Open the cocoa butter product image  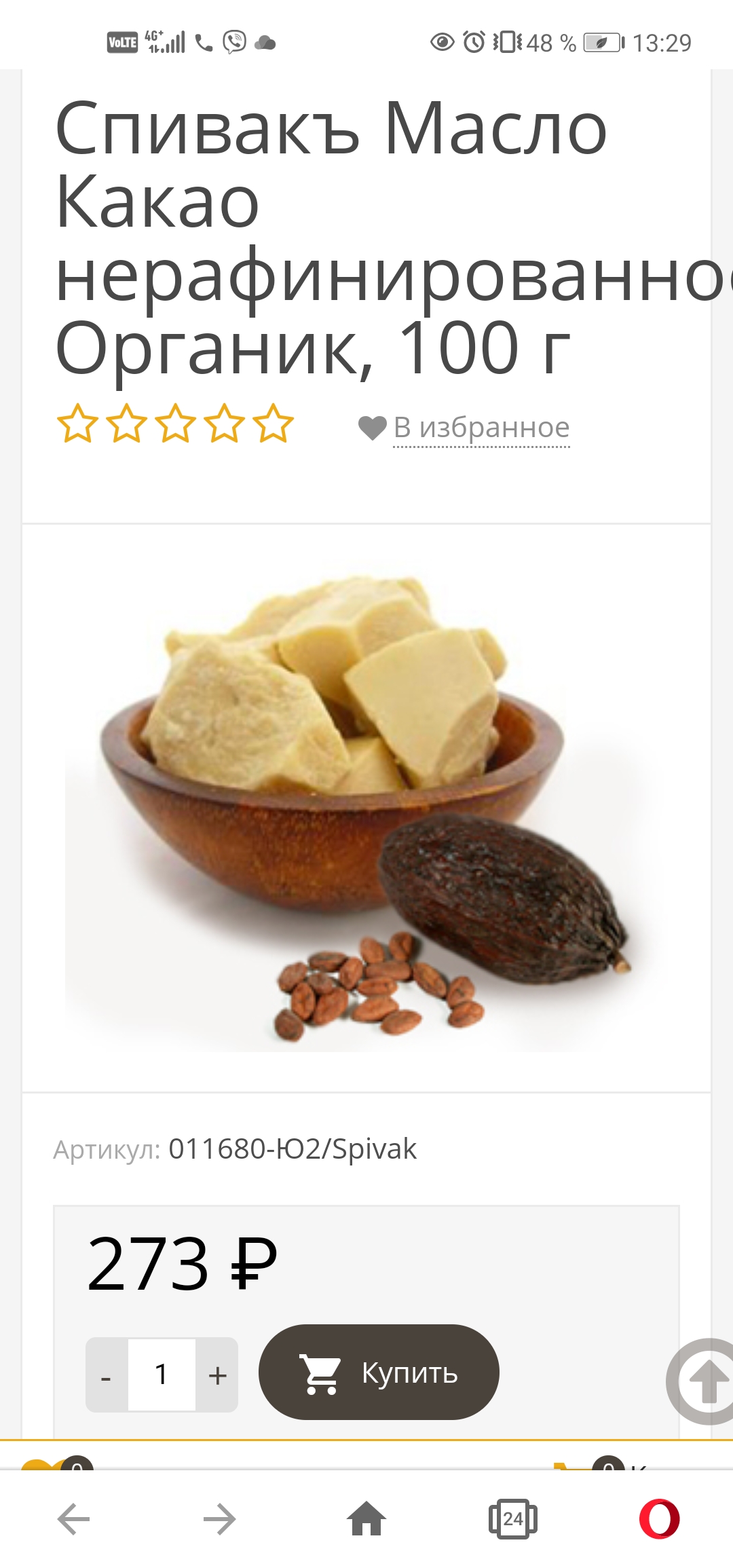(x=366, y=808)
